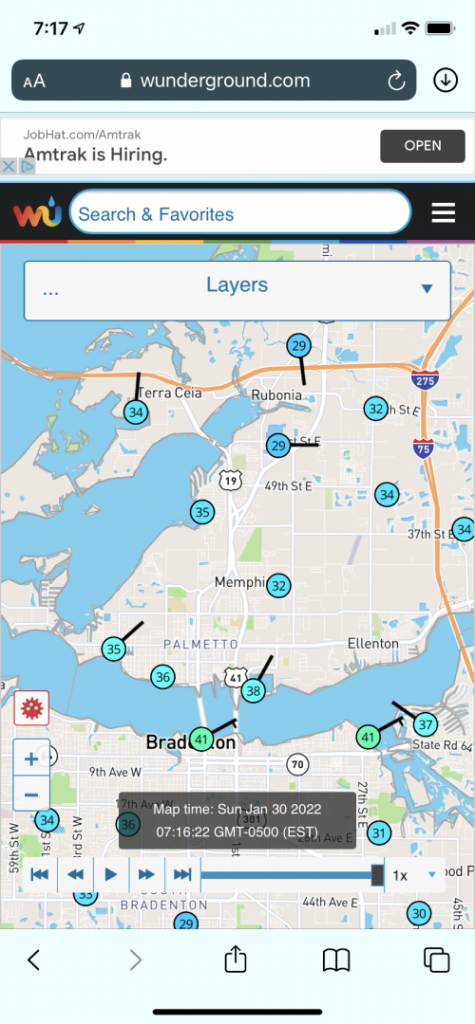The height and width of the screenshot is (1024, 475).
Task: Play the map animation
Action: (111, 874)
